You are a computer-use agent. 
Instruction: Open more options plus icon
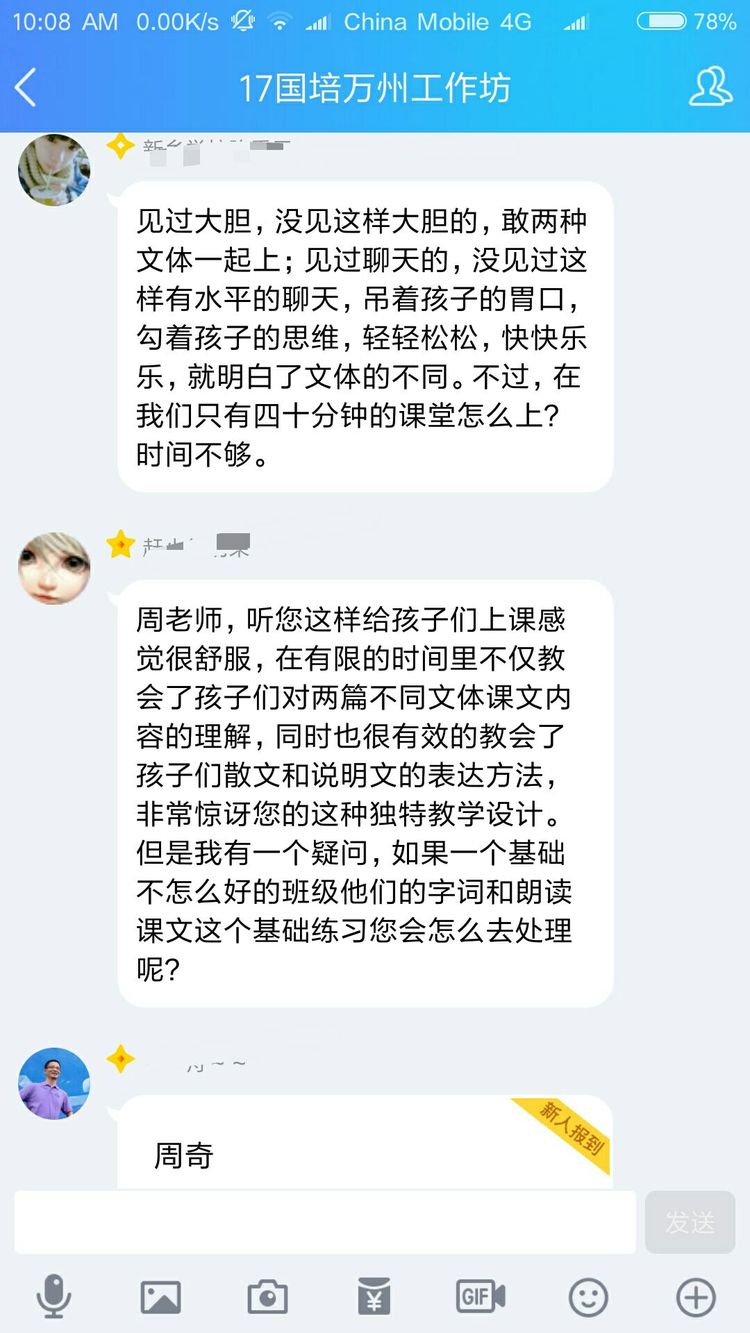[696, 1297]
